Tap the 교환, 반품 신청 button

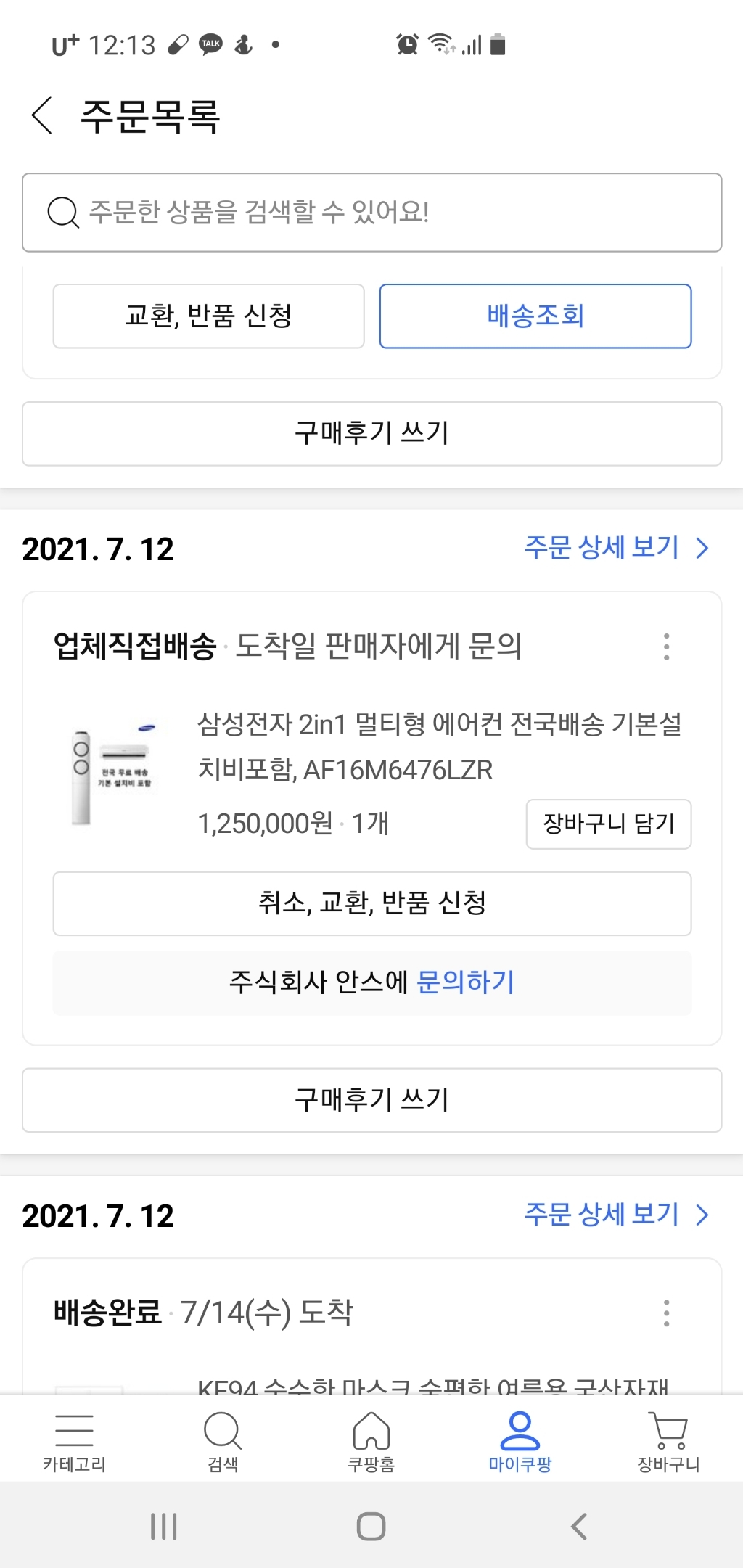click(x=208, y=316)
